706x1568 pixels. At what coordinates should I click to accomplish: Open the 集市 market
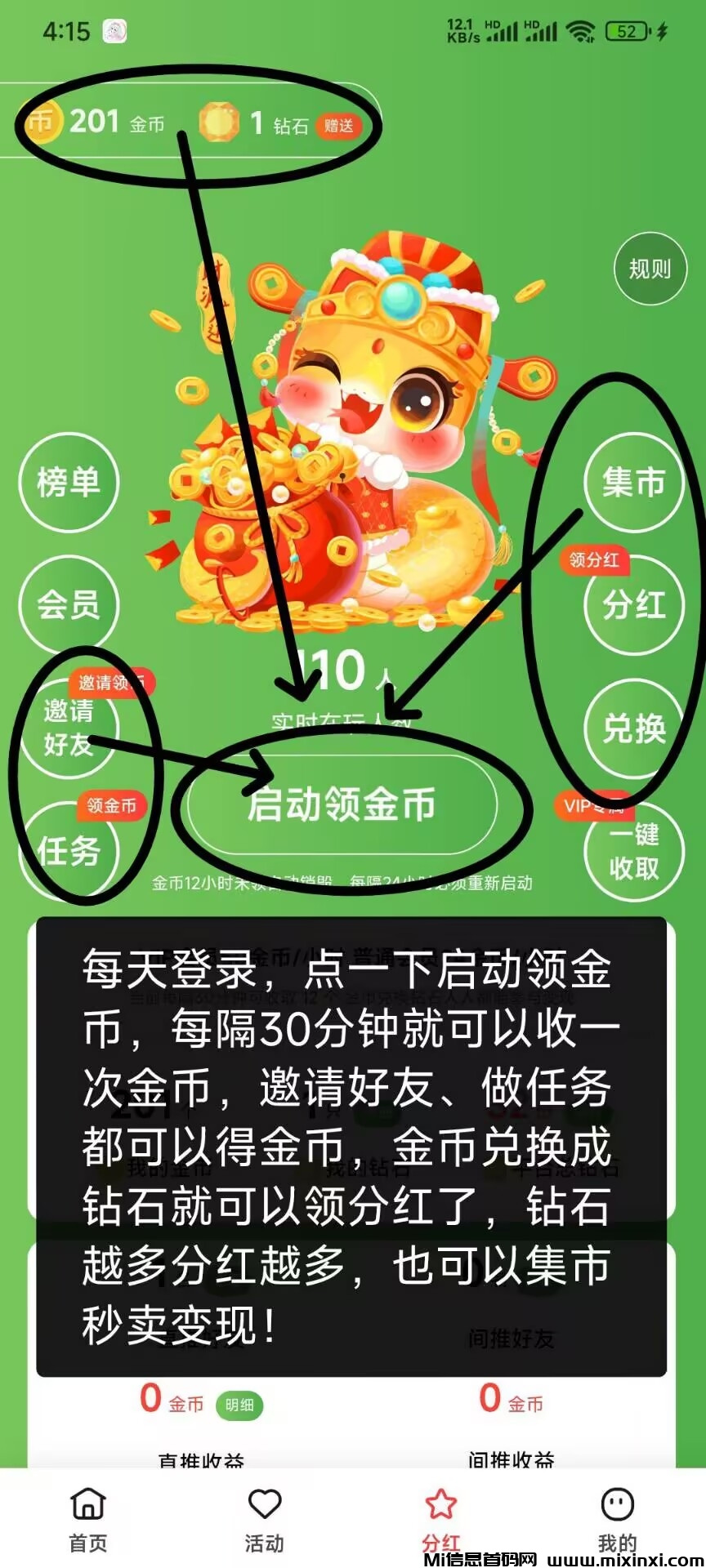coord(633,482)
